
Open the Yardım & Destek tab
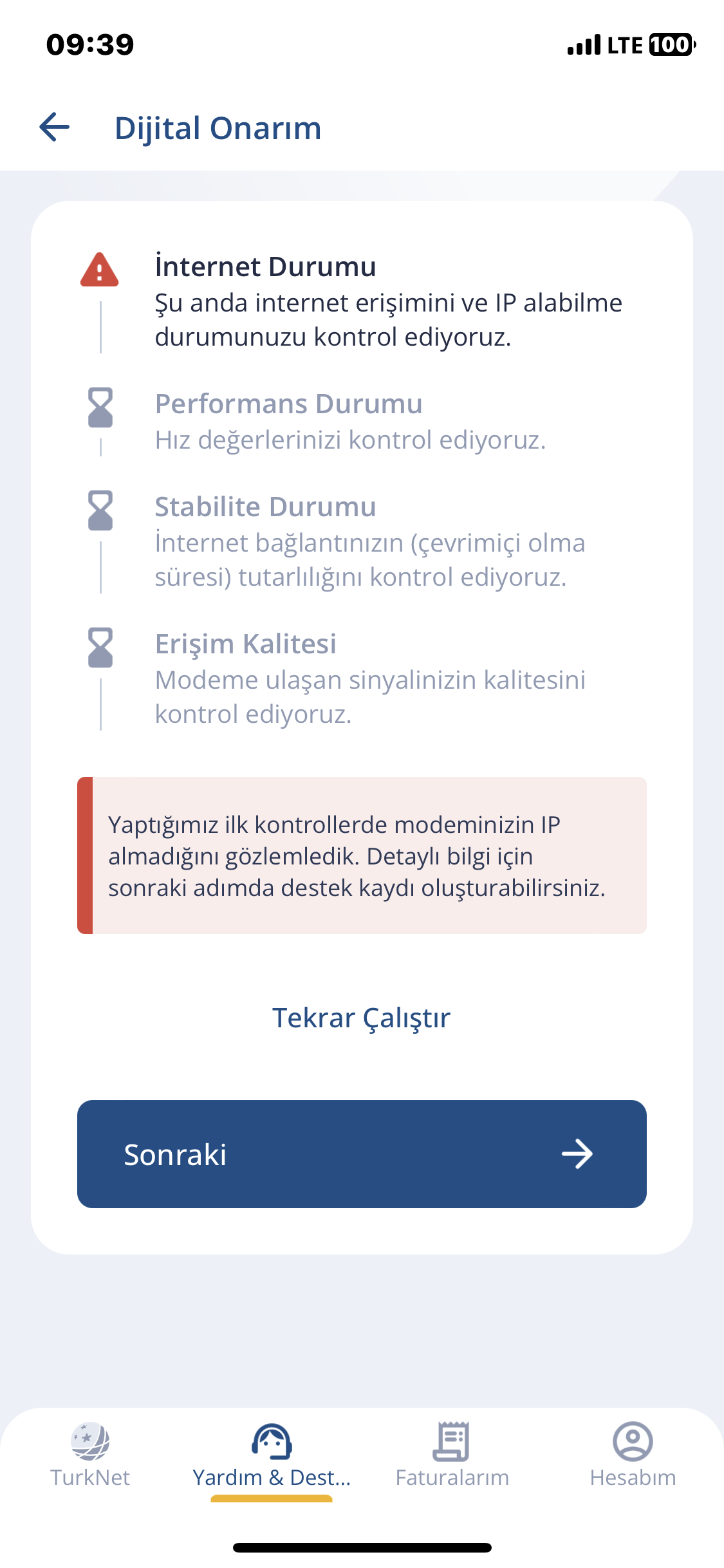click(272, 1455)
